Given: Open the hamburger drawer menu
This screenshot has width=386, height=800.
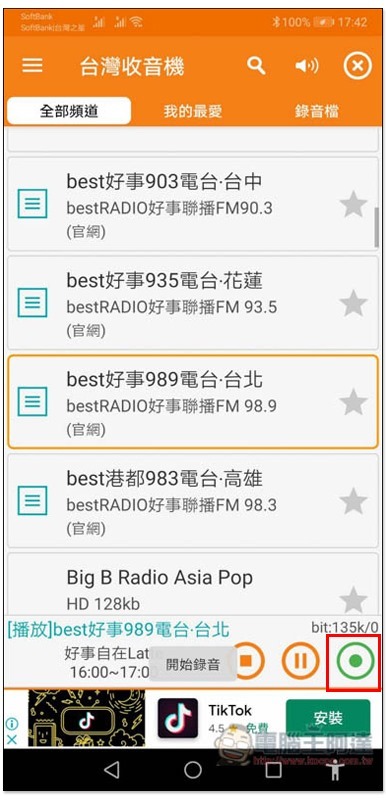Looking at the screenshot, I should coord(32,65).
